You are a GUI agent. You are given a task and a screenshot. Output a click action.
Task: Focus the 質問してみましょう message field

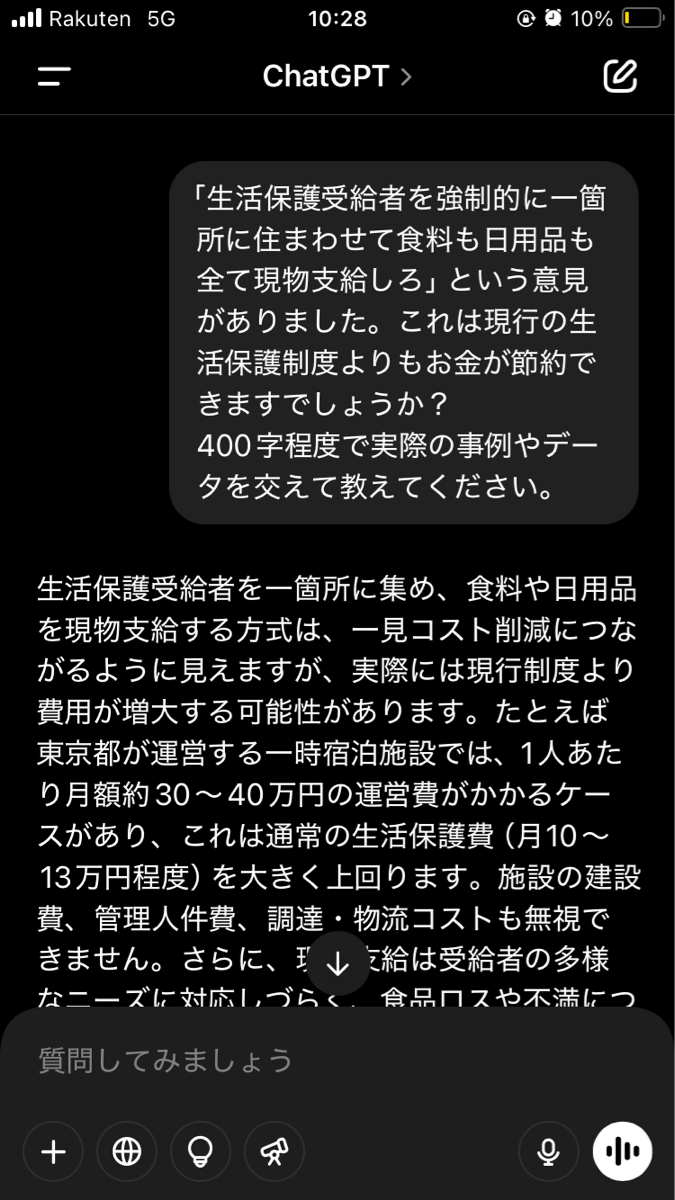tap(300, 1060)
